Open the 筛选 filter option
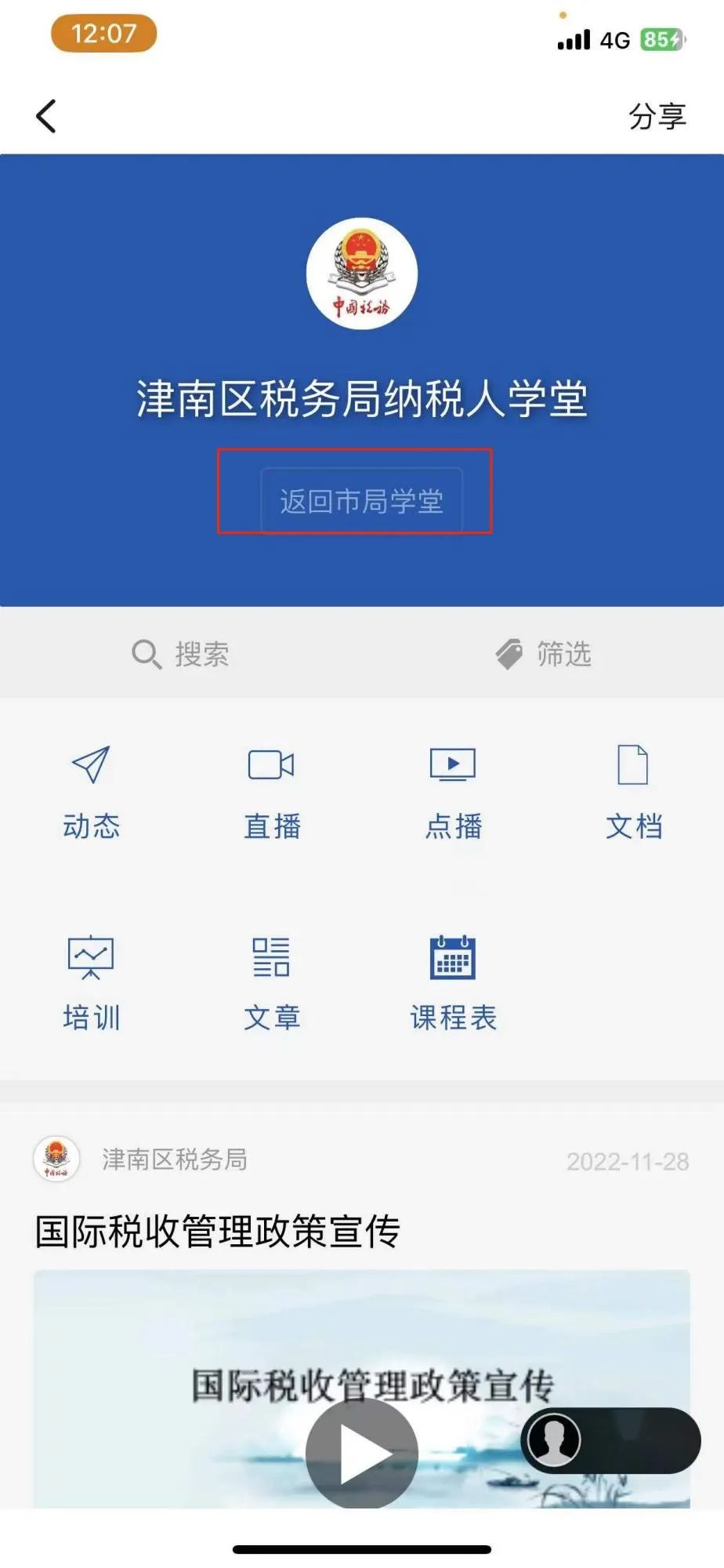724x1568 pixels. (x=543, y=654)
